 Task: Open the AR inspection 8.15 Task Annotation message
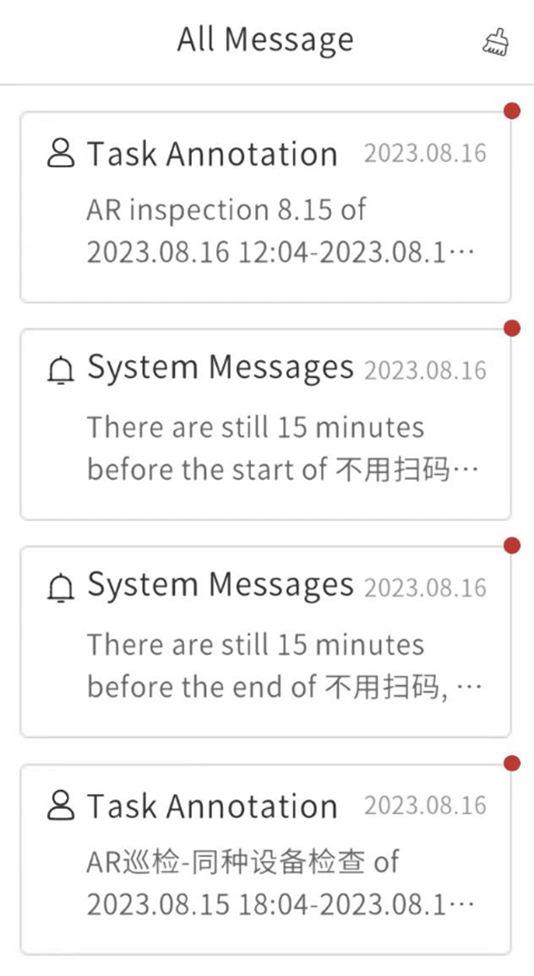point(266,207)
